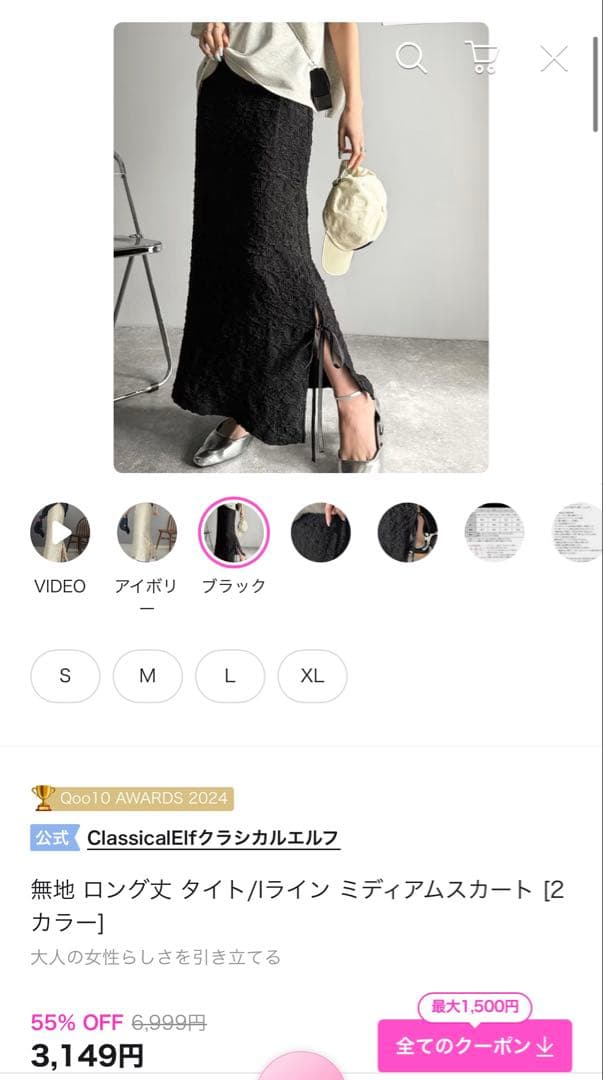View the skirt waist detail thumbnail
603x1080 pixels.
[321, 532]
